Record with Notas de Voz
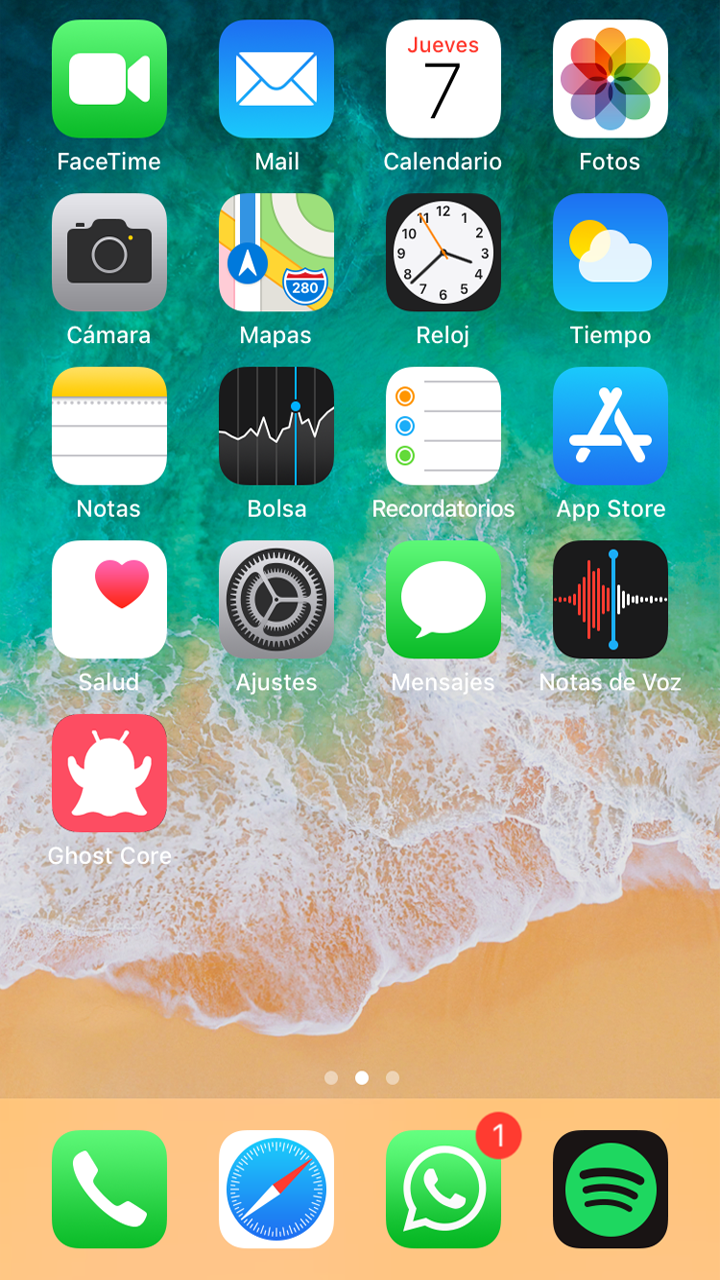Viewport: 720px width, 1280px height. pos(610,599)
